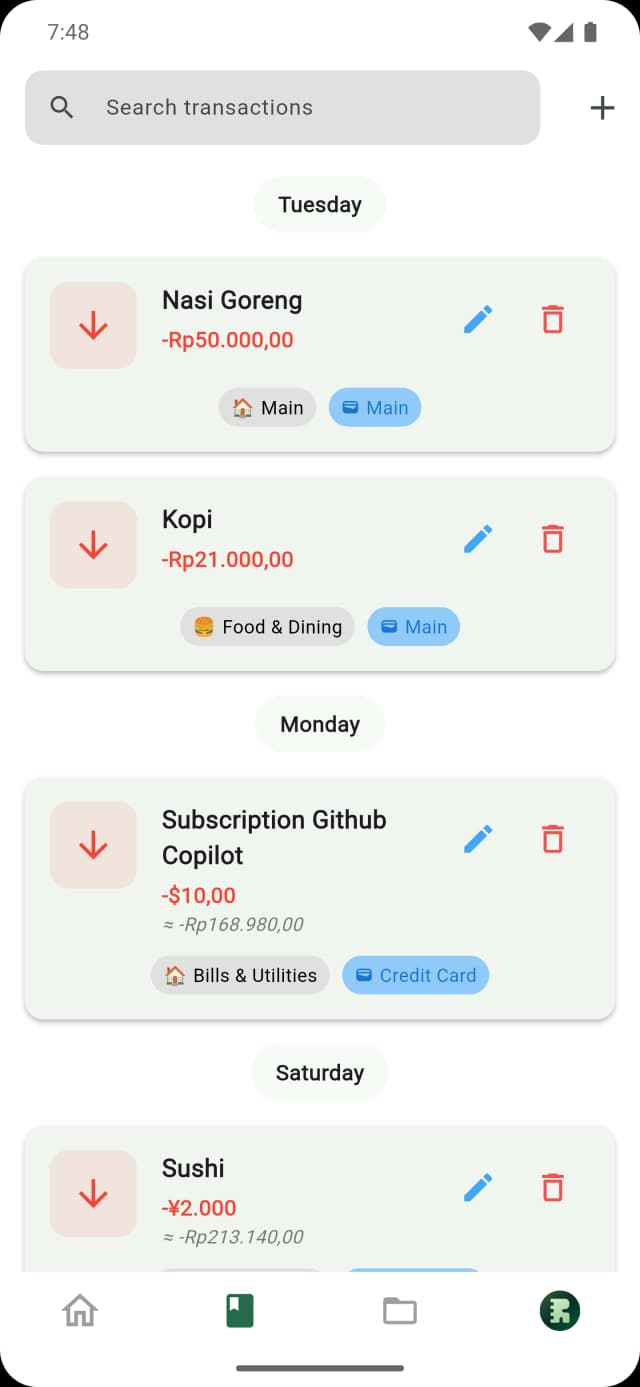Screen dimensions: 640x1387
Task: Delete the Nasi Goreng transaction
Action: click(552, 320)
